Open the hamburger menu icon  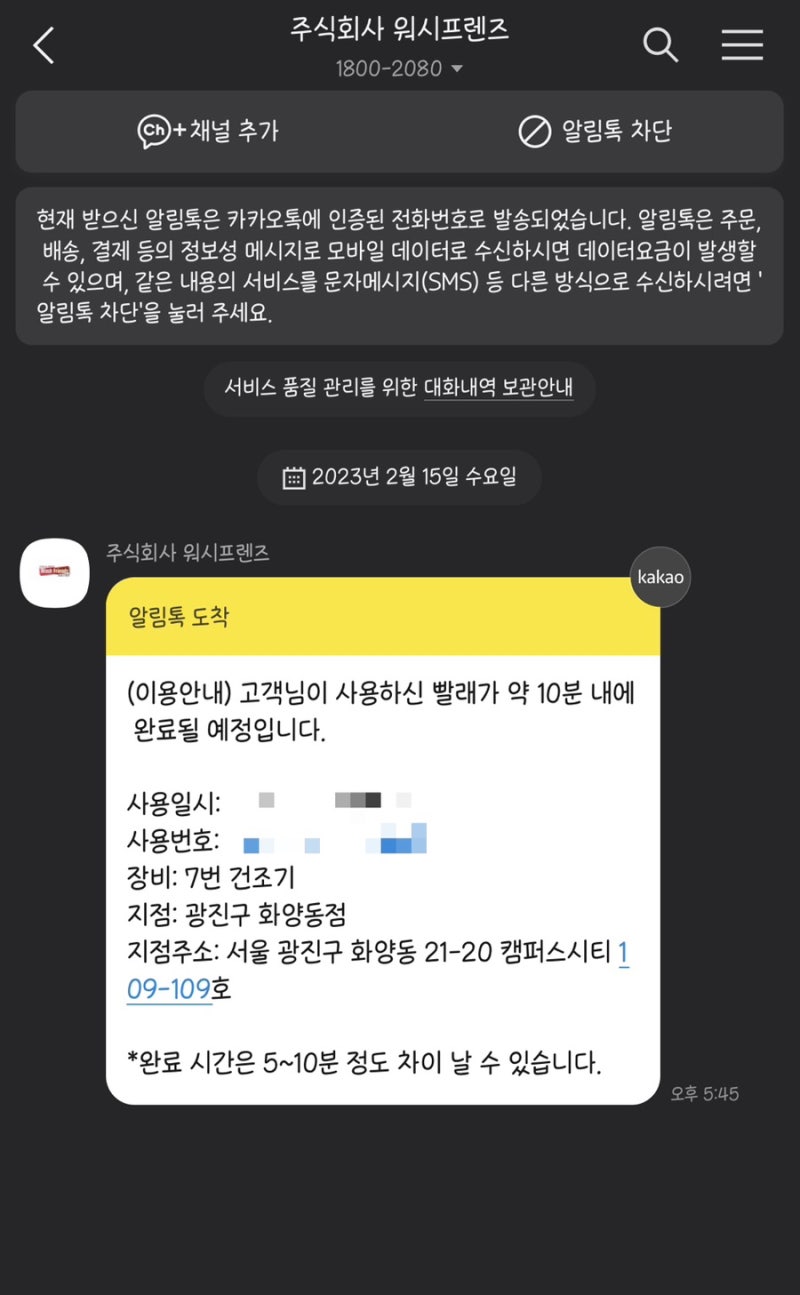pos(742,45)
